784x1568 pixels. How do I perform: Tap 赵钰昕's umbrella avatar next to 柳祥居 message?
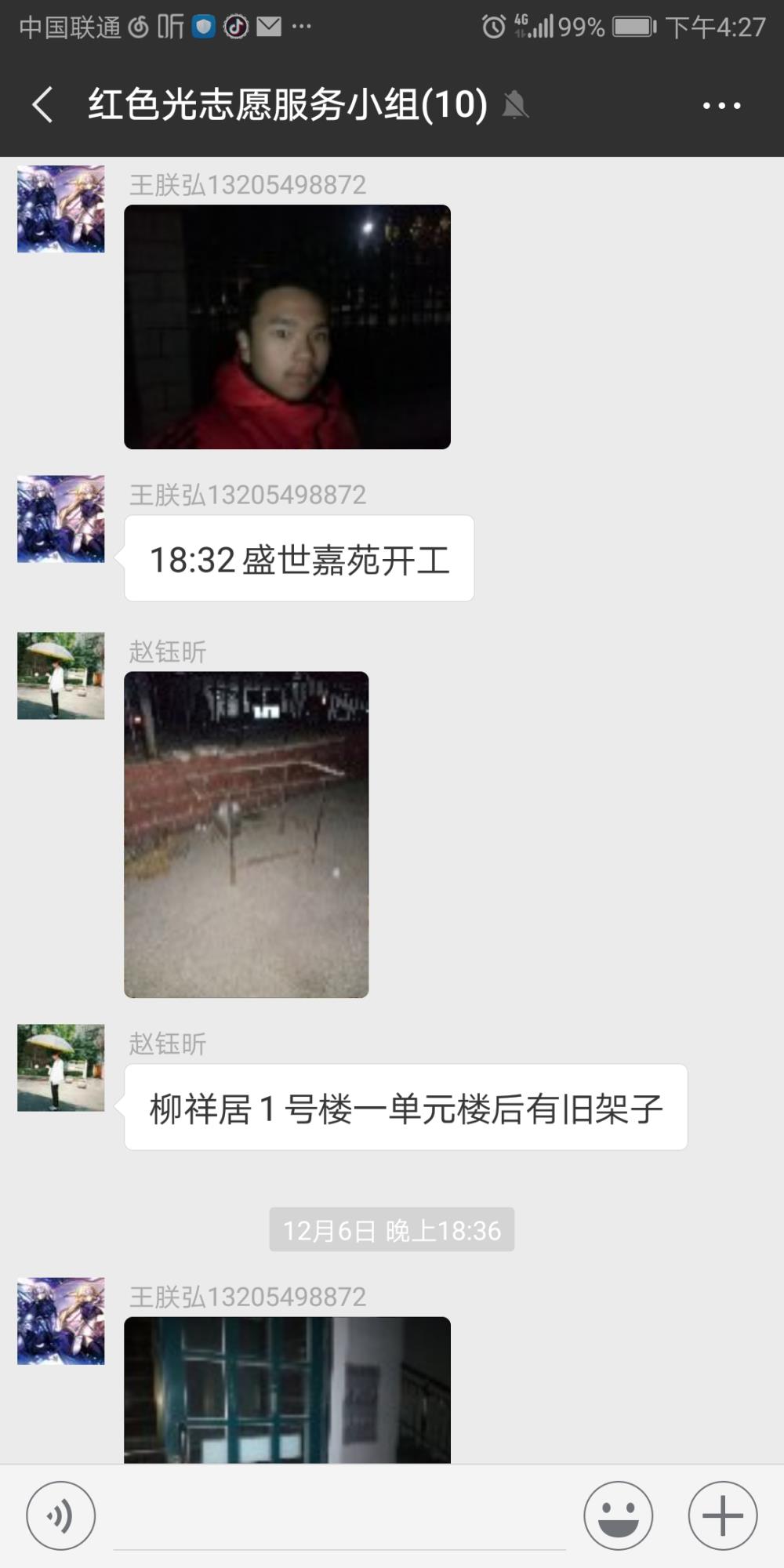[60, 1067]
